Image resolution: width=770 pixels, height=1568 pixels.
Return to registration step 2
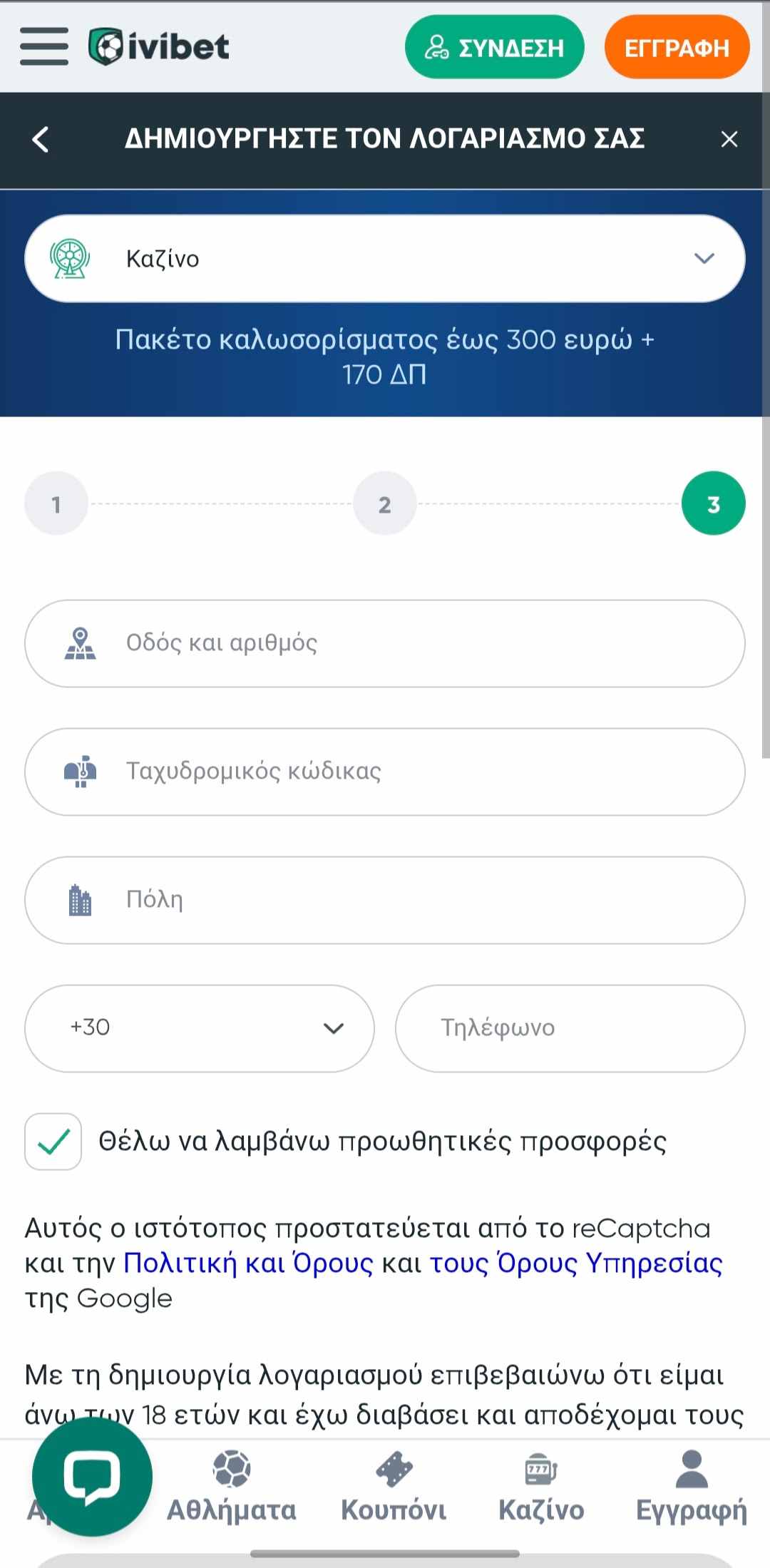pyautogui.click(x=385, y=504)
